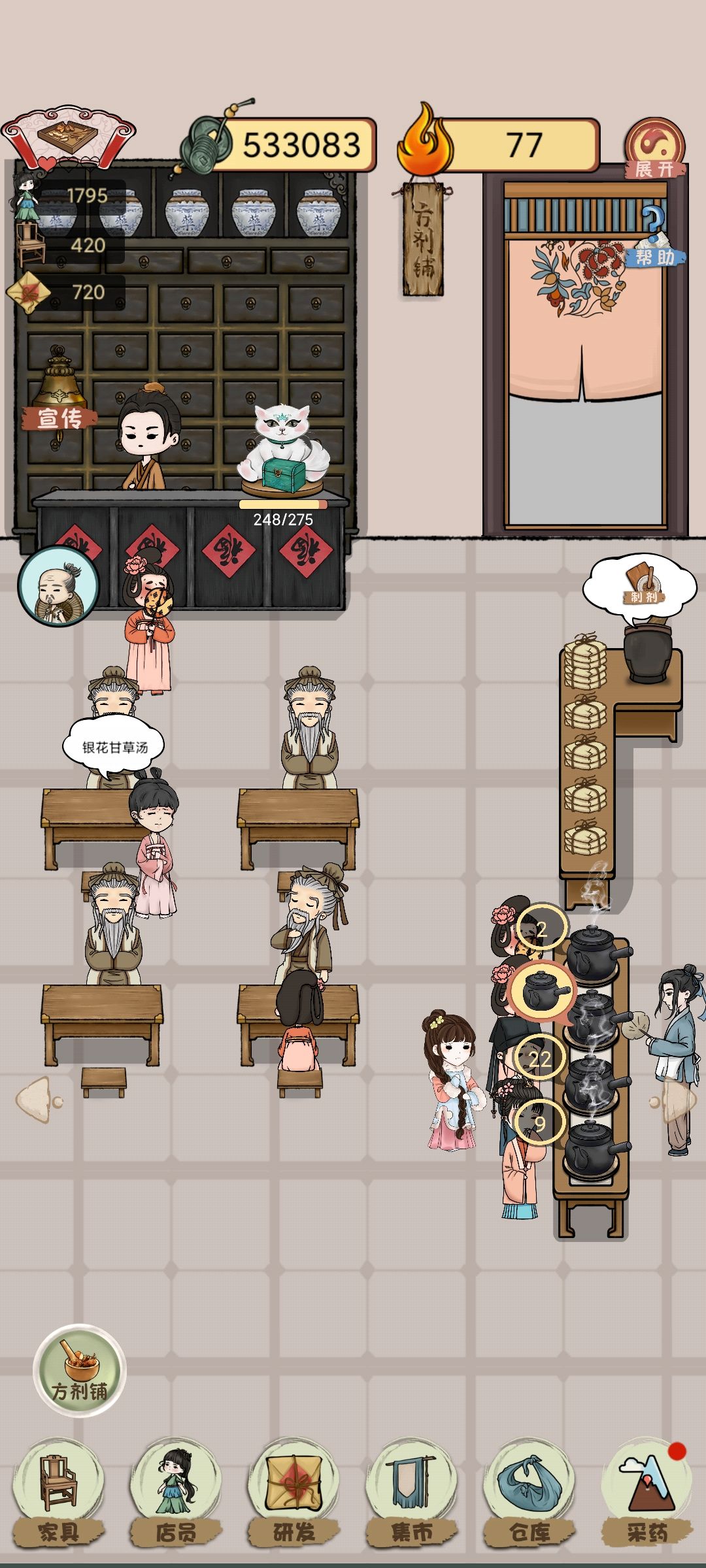Collect the cat's treasure chest

point(284,474)
